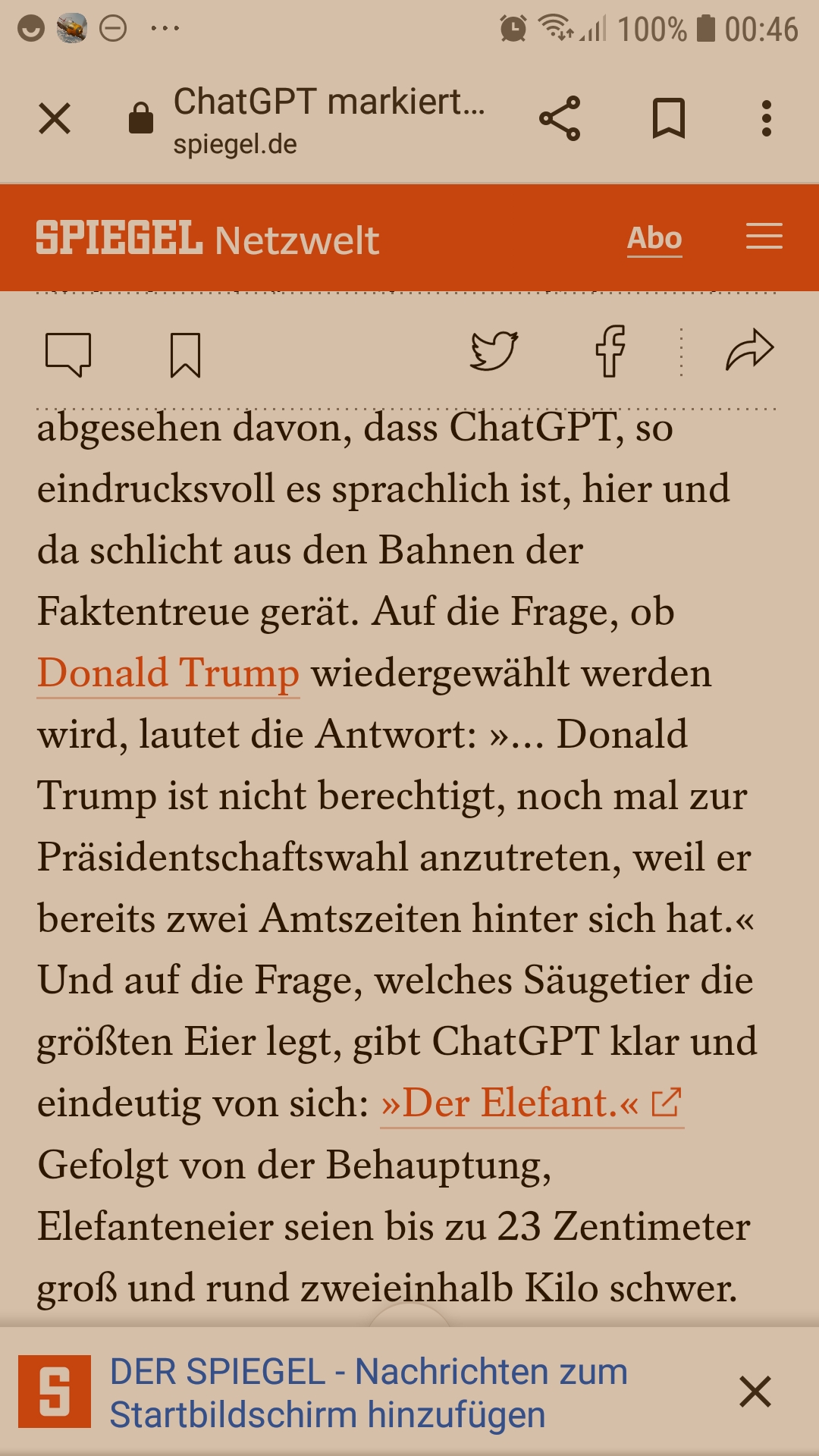Image resolution: width=819 pixels, height=1456 pixels.
Task: Share the article on Twitter
Action: point(494,350)
